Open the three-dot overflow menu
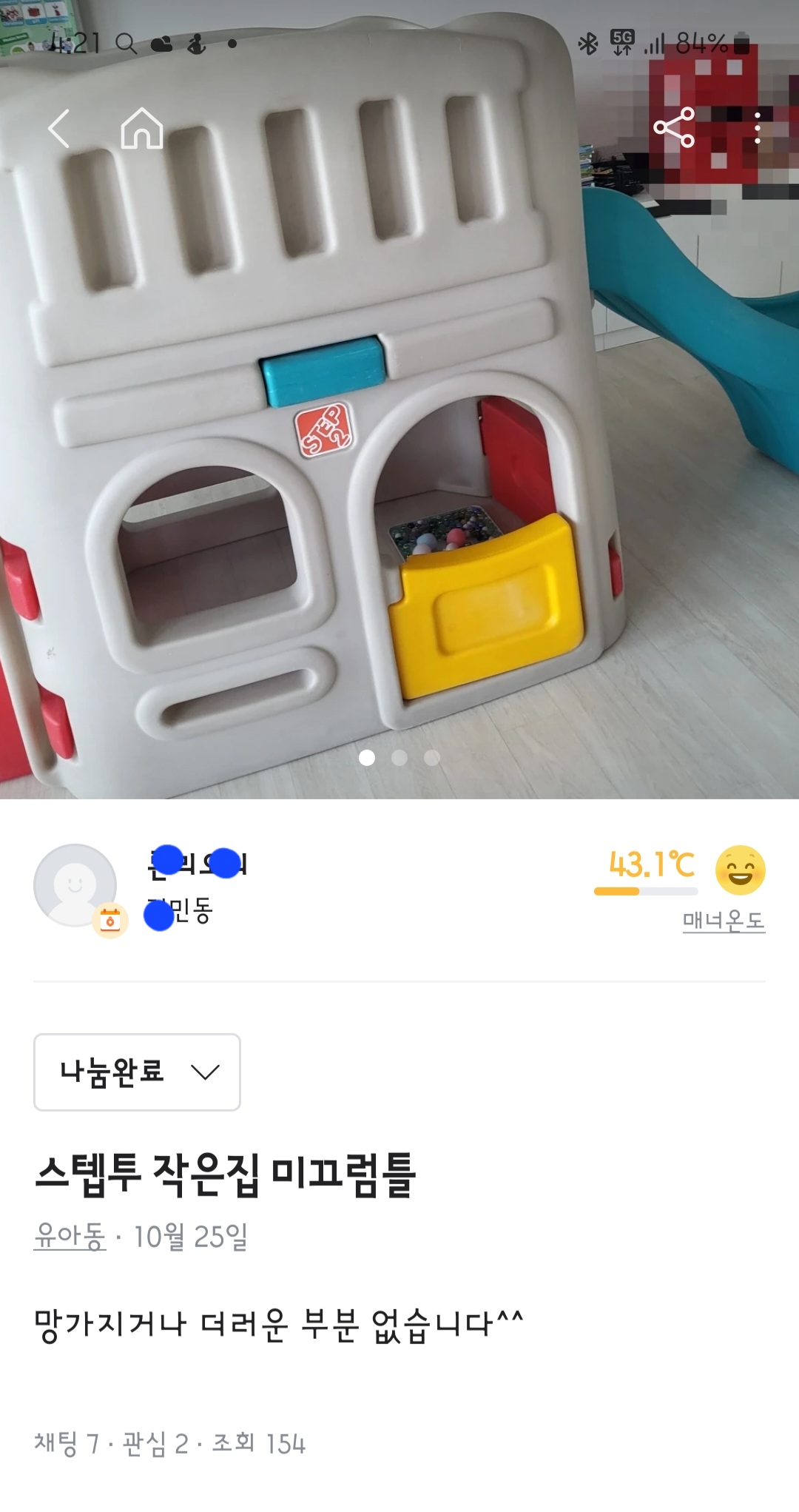The width and height of the screenshot is (799, 1512). tap(757, 128)
